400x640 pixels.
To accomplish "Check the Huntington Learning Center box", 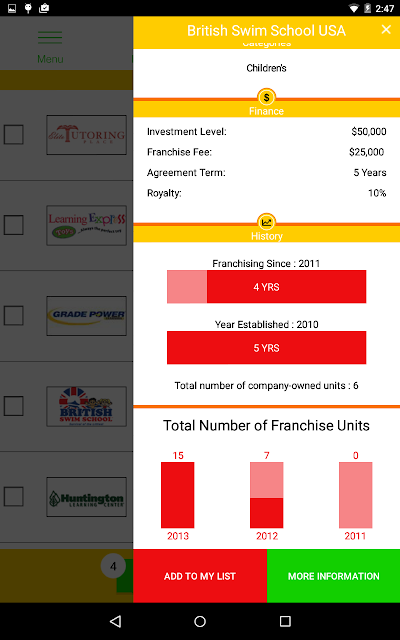I will [13, 497].
